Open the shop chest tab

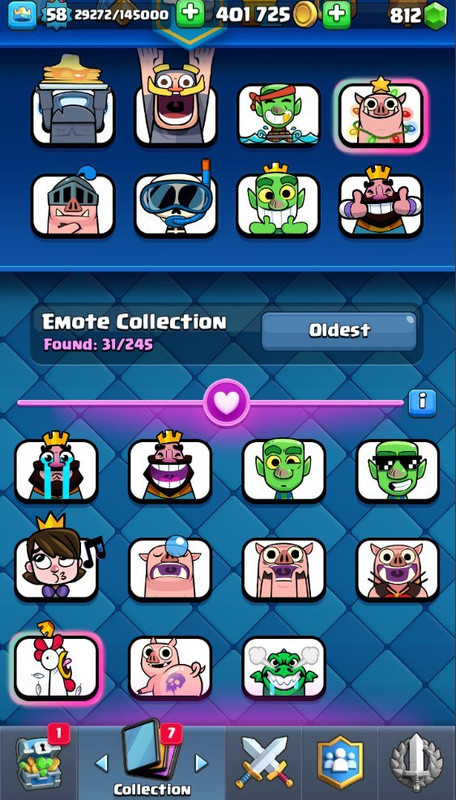click(x=38, y=764)
